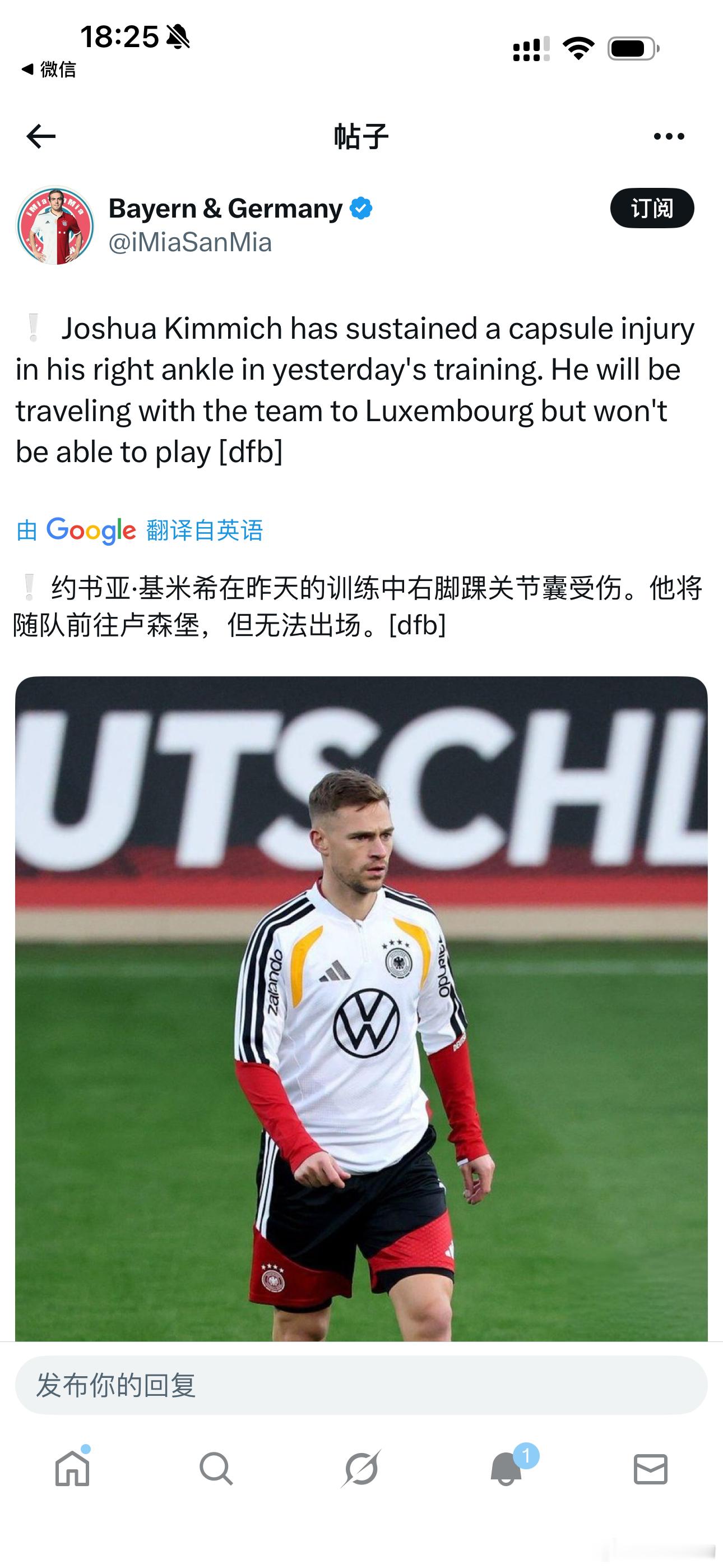Open the 翻译自英语 translation link
This screenshot has height=1568, width=723.
click(205, 531)
